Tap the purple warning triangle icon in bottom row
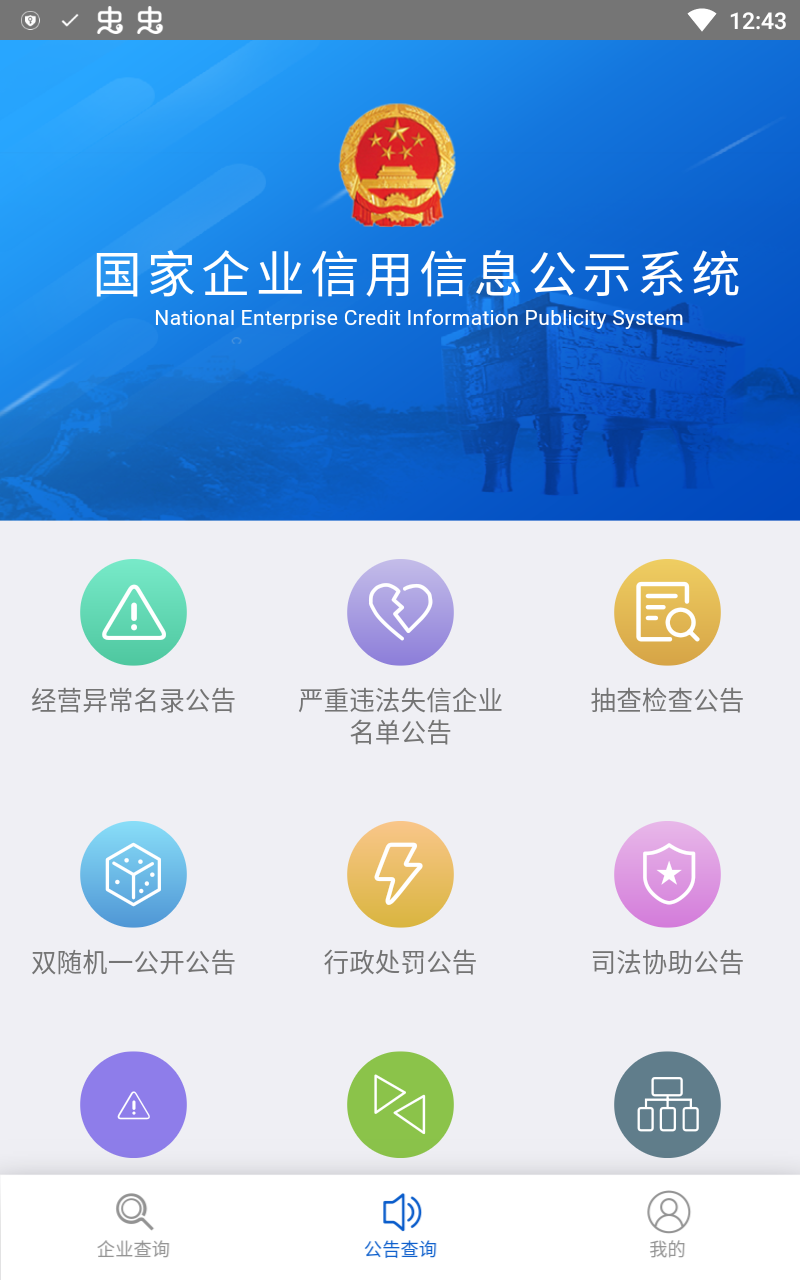The width and height of the screenshot is (800, 1280). [x=133, y=1105]
